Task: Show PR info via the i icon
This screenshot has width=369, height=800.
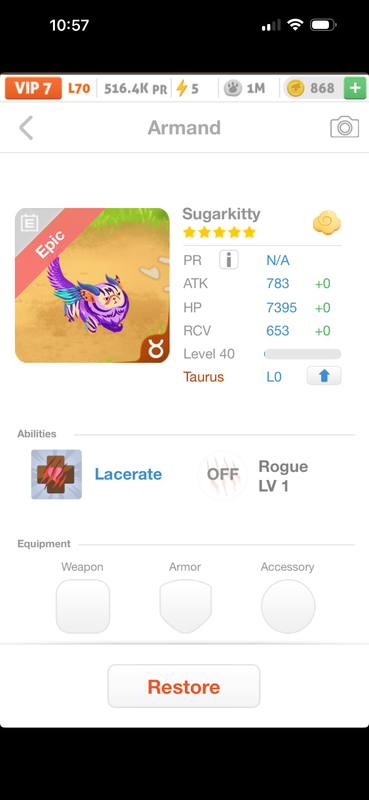Action: pos(229,260)
